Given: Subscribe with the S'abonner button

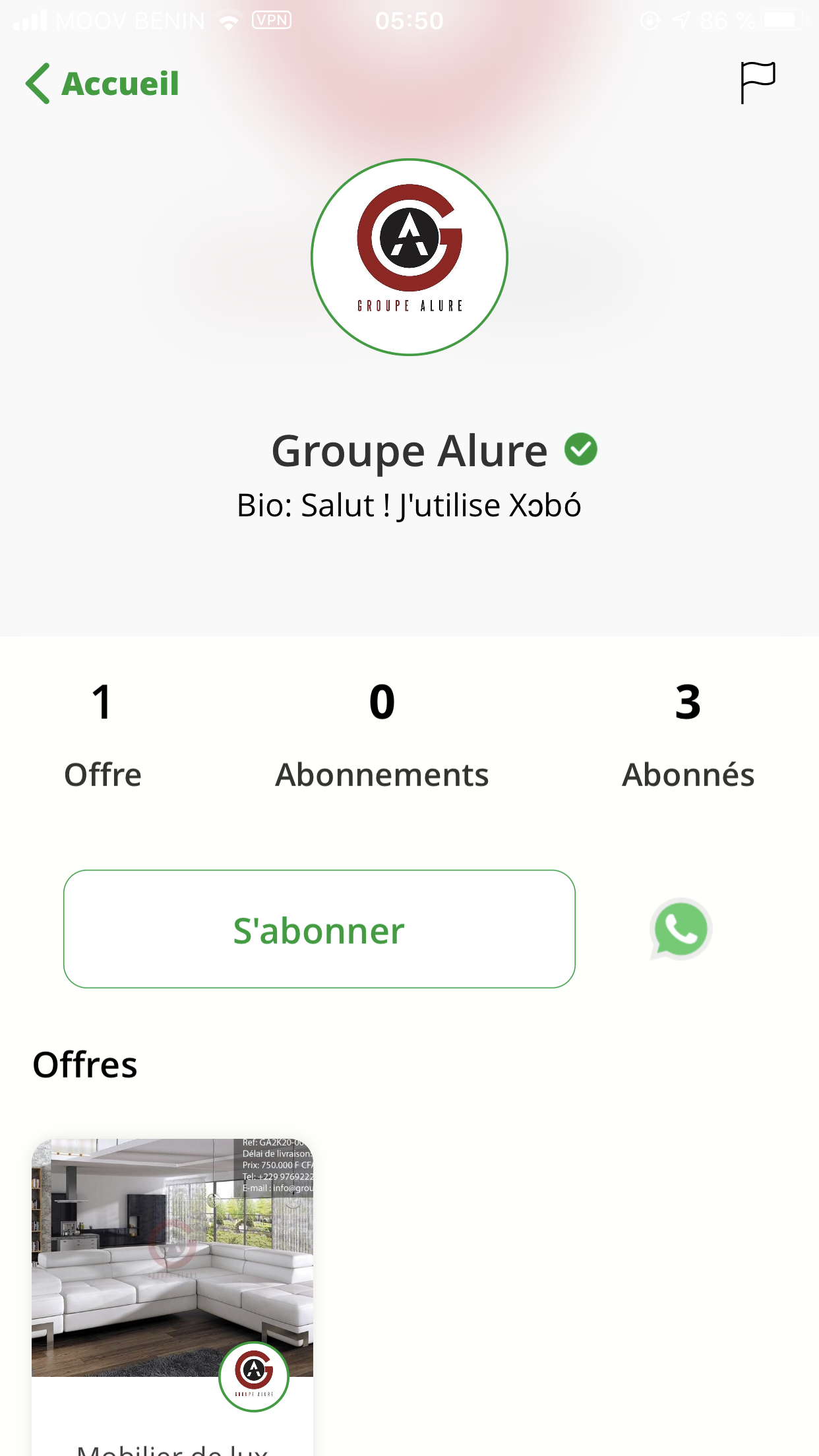Looking at the screenshot, I should 319,928.
